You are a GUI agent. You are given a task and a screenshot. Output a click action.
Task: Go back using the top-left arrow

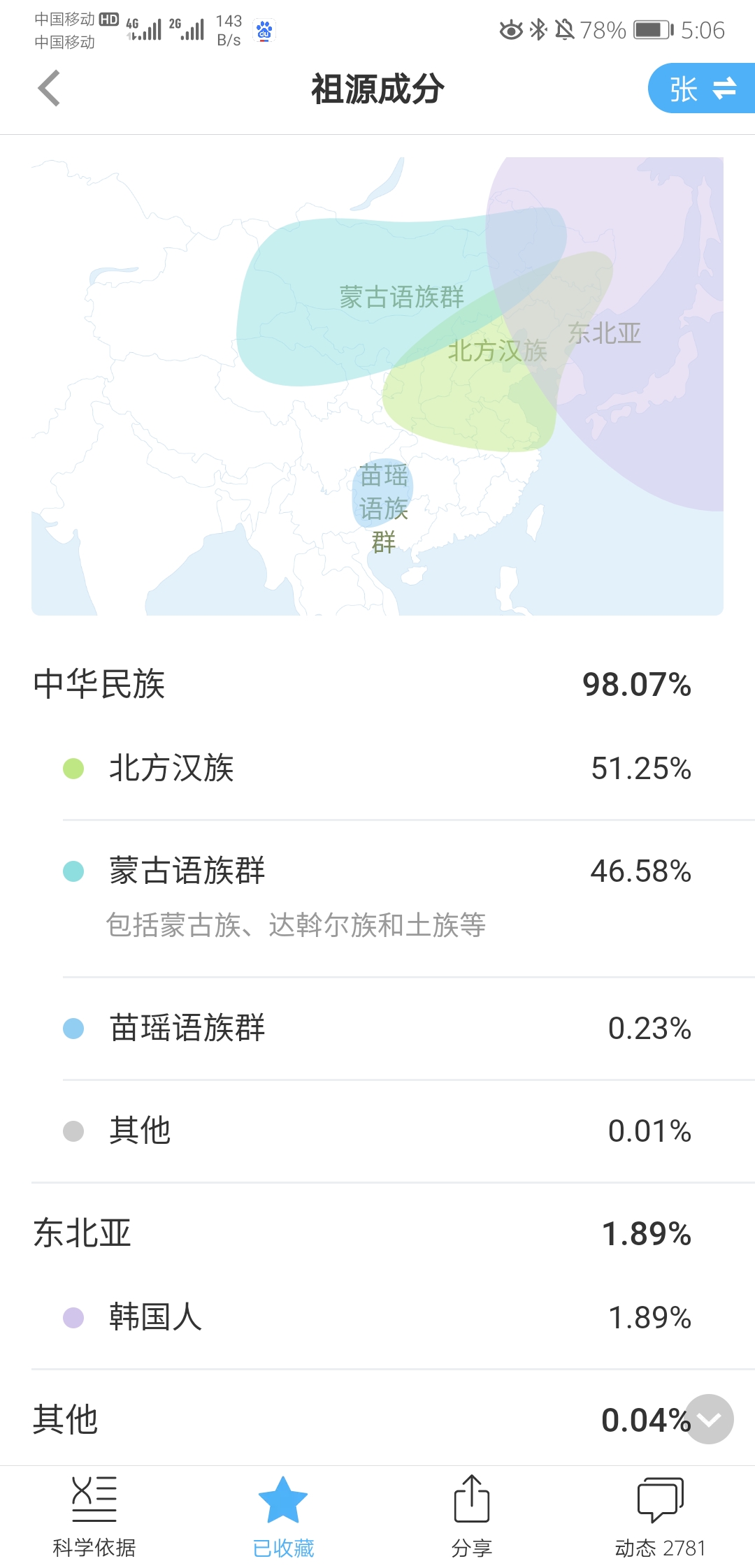click(49, 89)
